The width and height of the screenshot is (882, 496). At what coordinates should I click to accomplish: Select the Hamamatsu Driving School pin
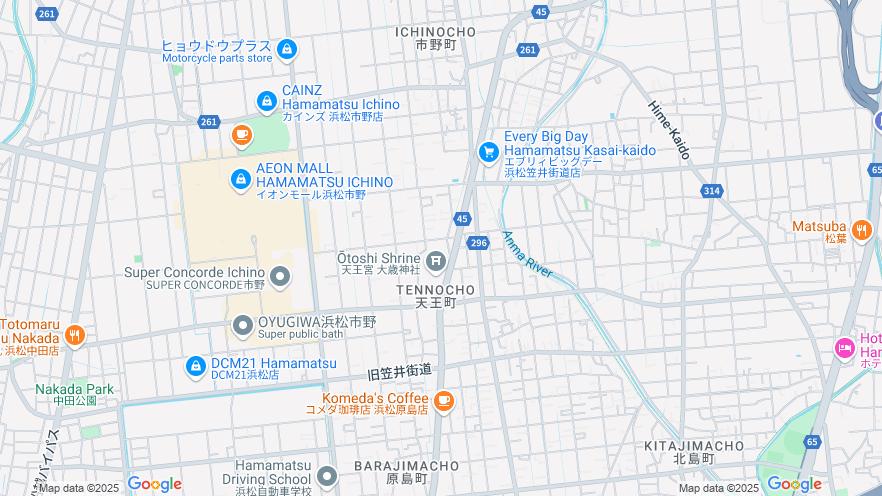[x=327, y=476]
